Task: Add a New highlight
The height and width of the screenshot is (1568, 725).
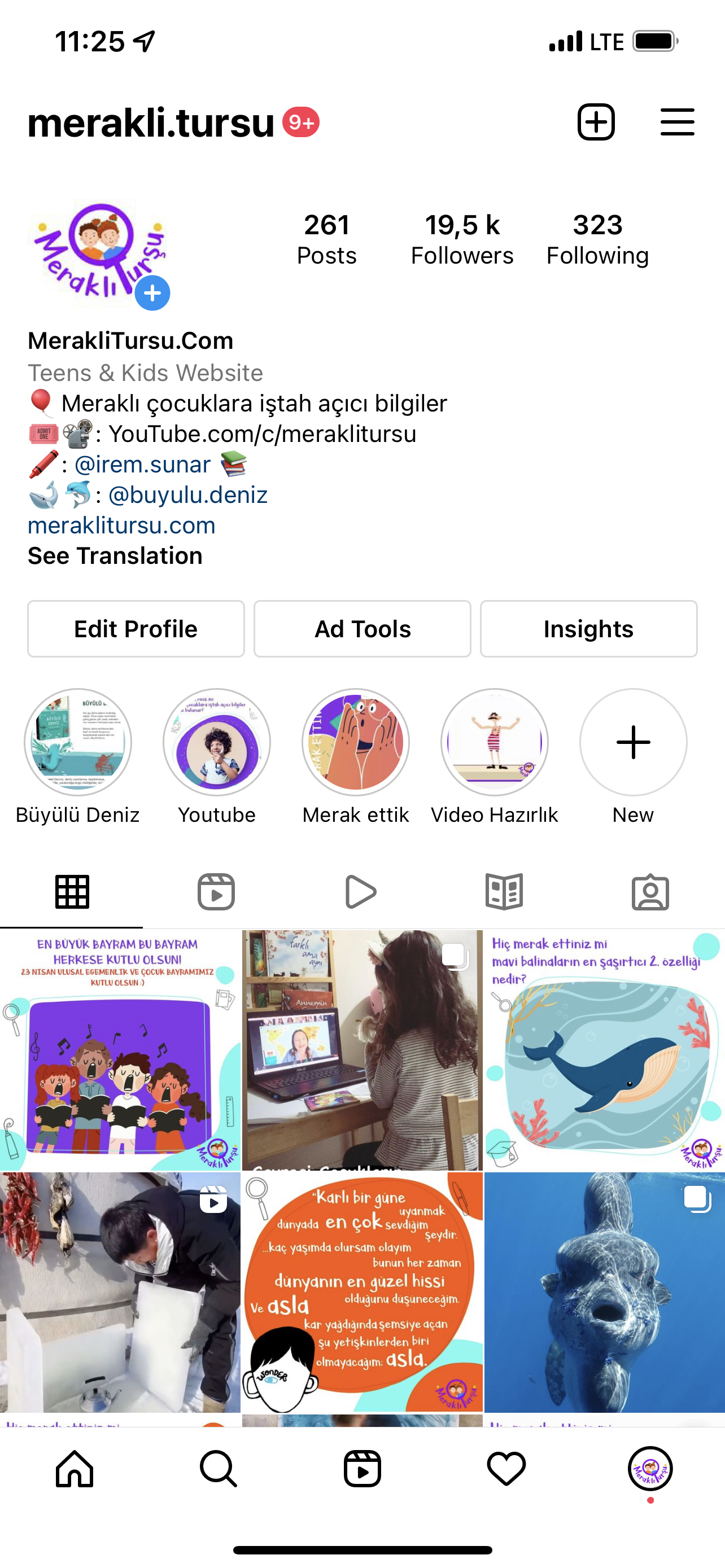Action: [x=633, y=742]
